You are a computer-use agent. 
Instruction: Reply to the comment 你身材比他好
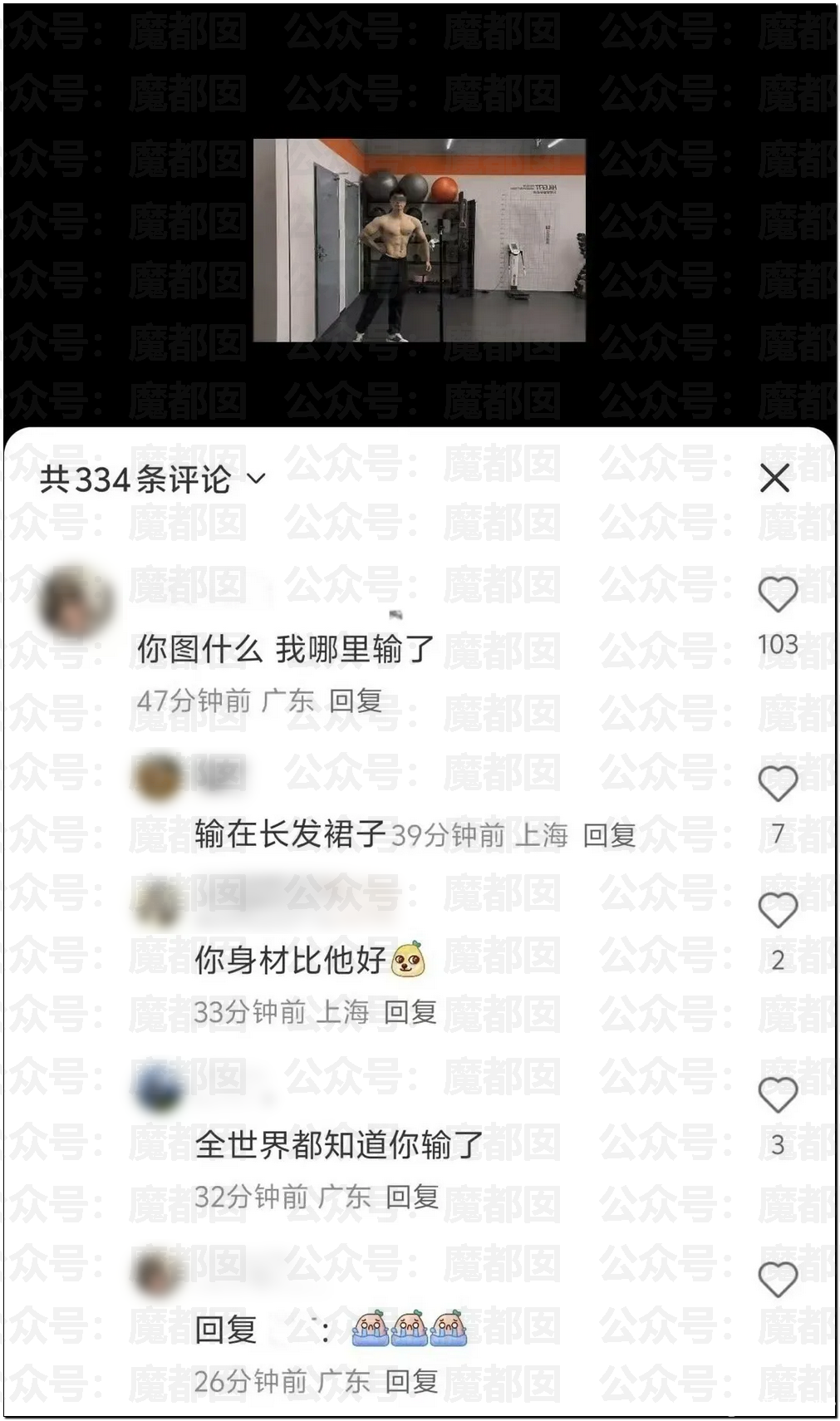click(410, 1011)
